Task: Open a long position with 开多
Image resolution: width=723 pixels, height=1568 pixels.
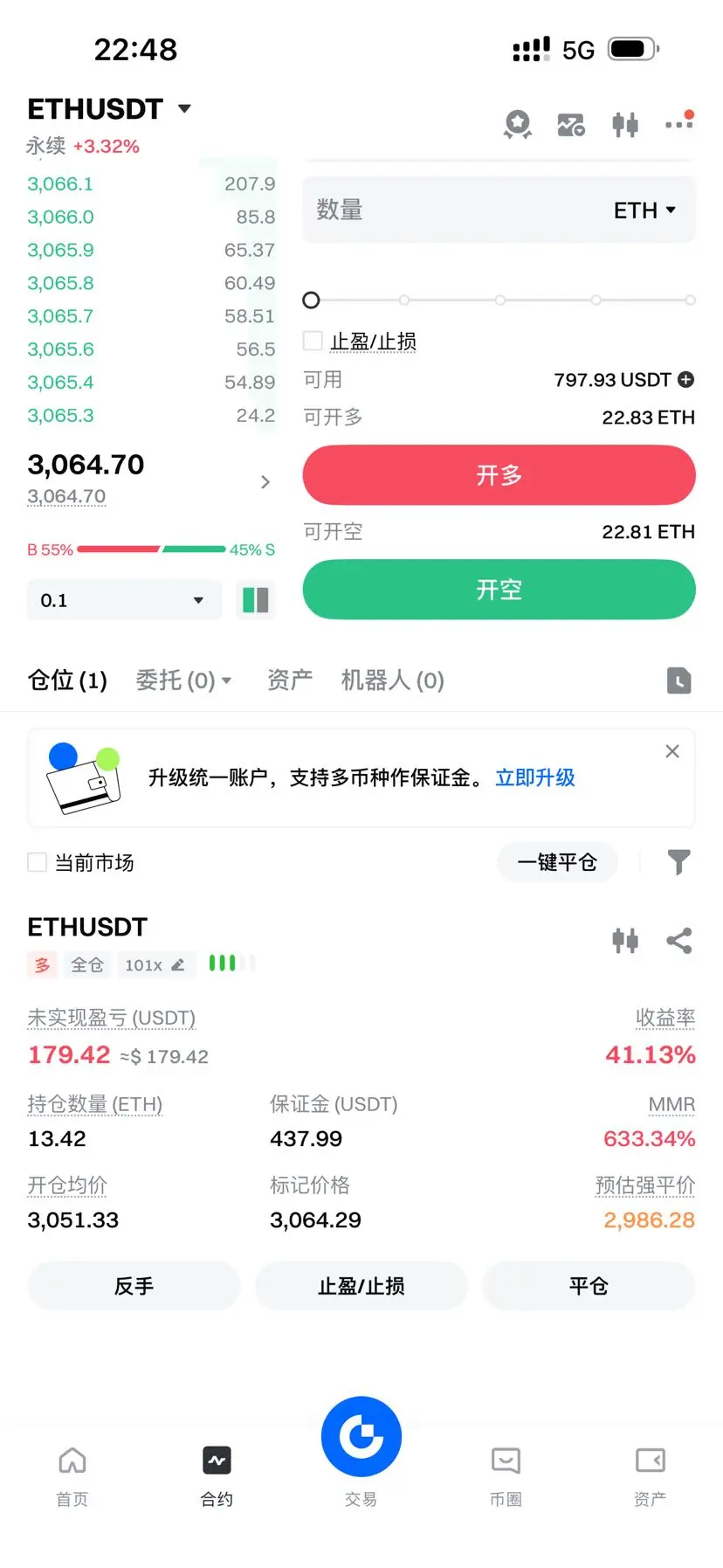Action: pyautogui.click(x=499, y=475)
